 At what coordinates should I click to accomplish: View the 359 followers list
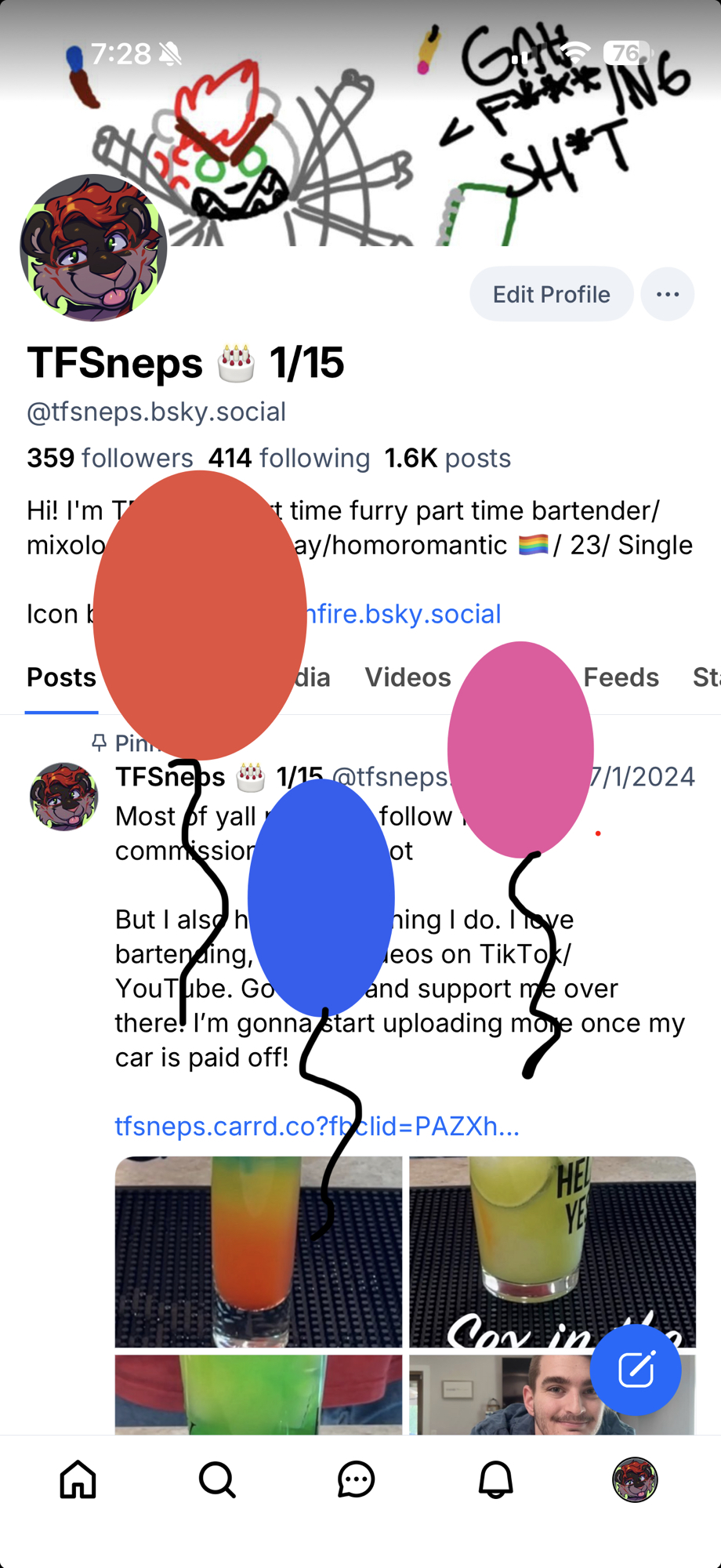110,458
